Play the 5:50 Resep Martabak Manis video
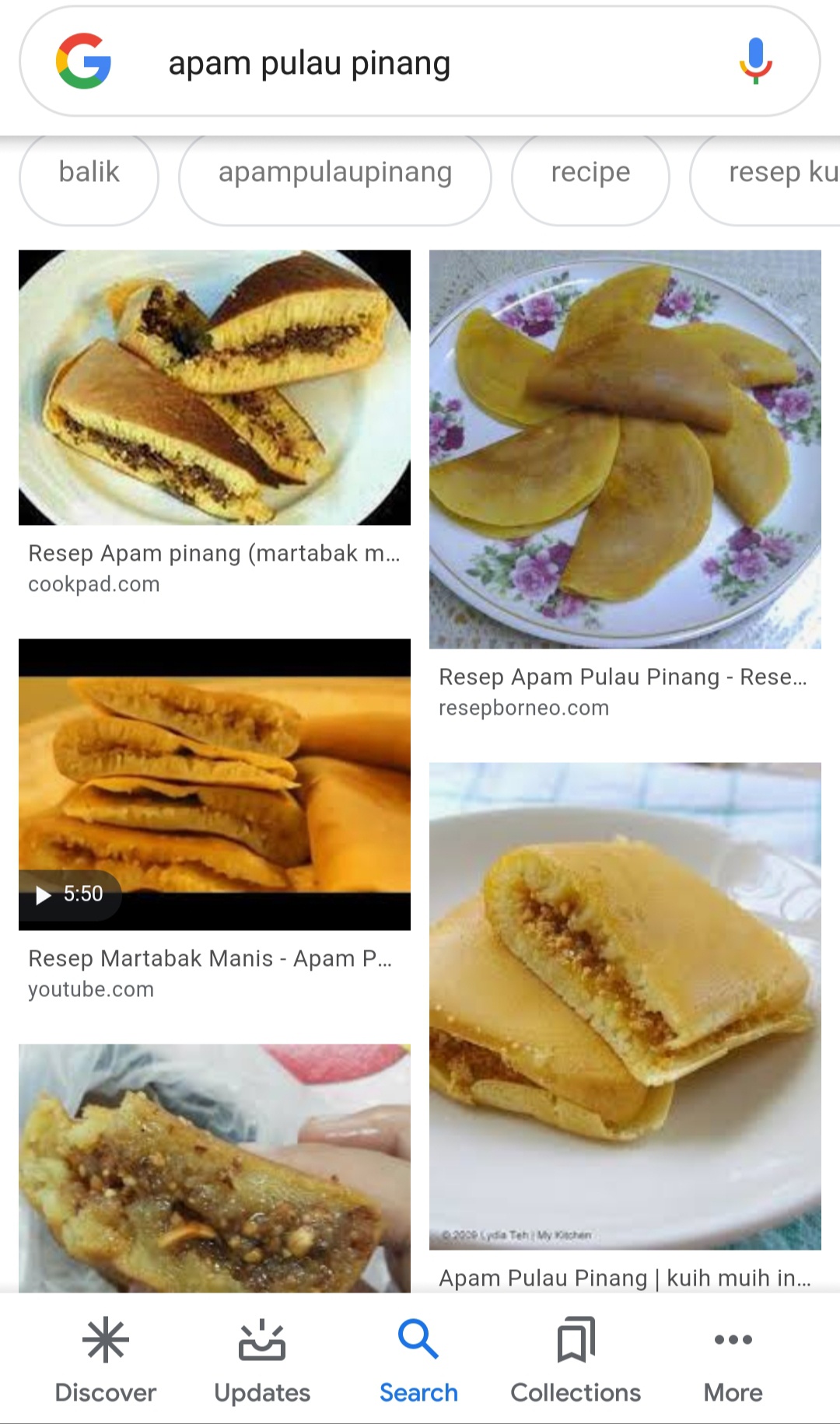This screenshot has height=1424, width=840. point(70,894)
